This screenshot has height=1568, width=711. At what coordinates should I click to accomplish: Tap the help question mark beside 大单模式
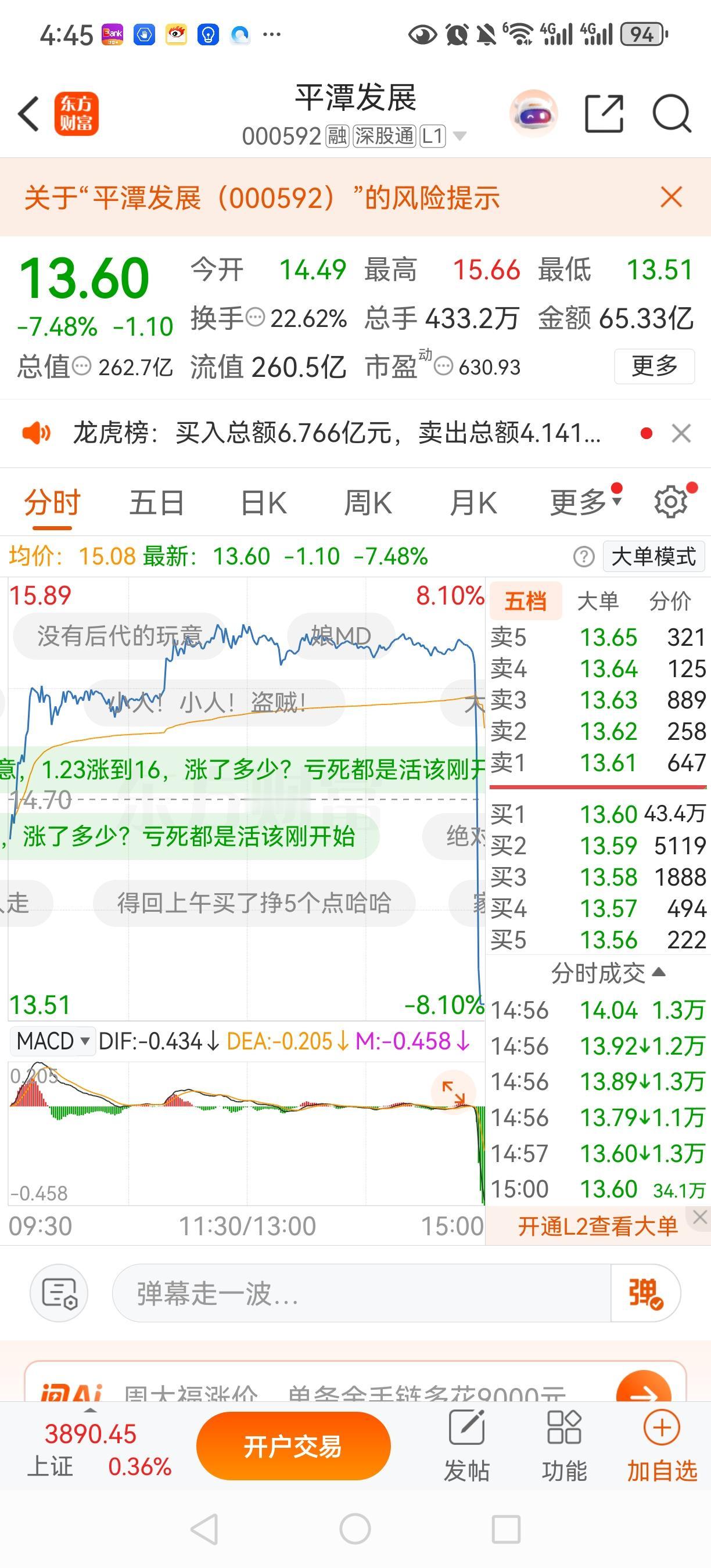pos(583,556)
